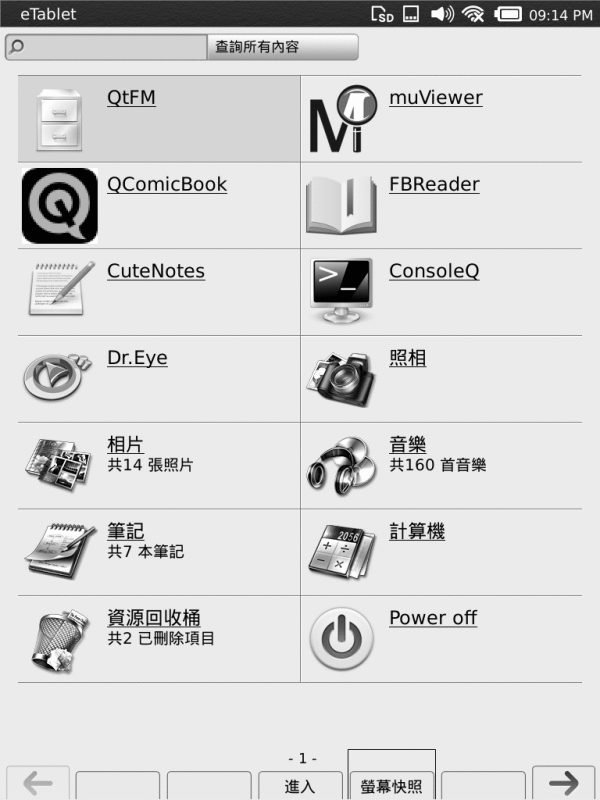Go to the previous page arrow
This screenshot has height=800, width=600.
pyautogui.click(x=38, y=783)
